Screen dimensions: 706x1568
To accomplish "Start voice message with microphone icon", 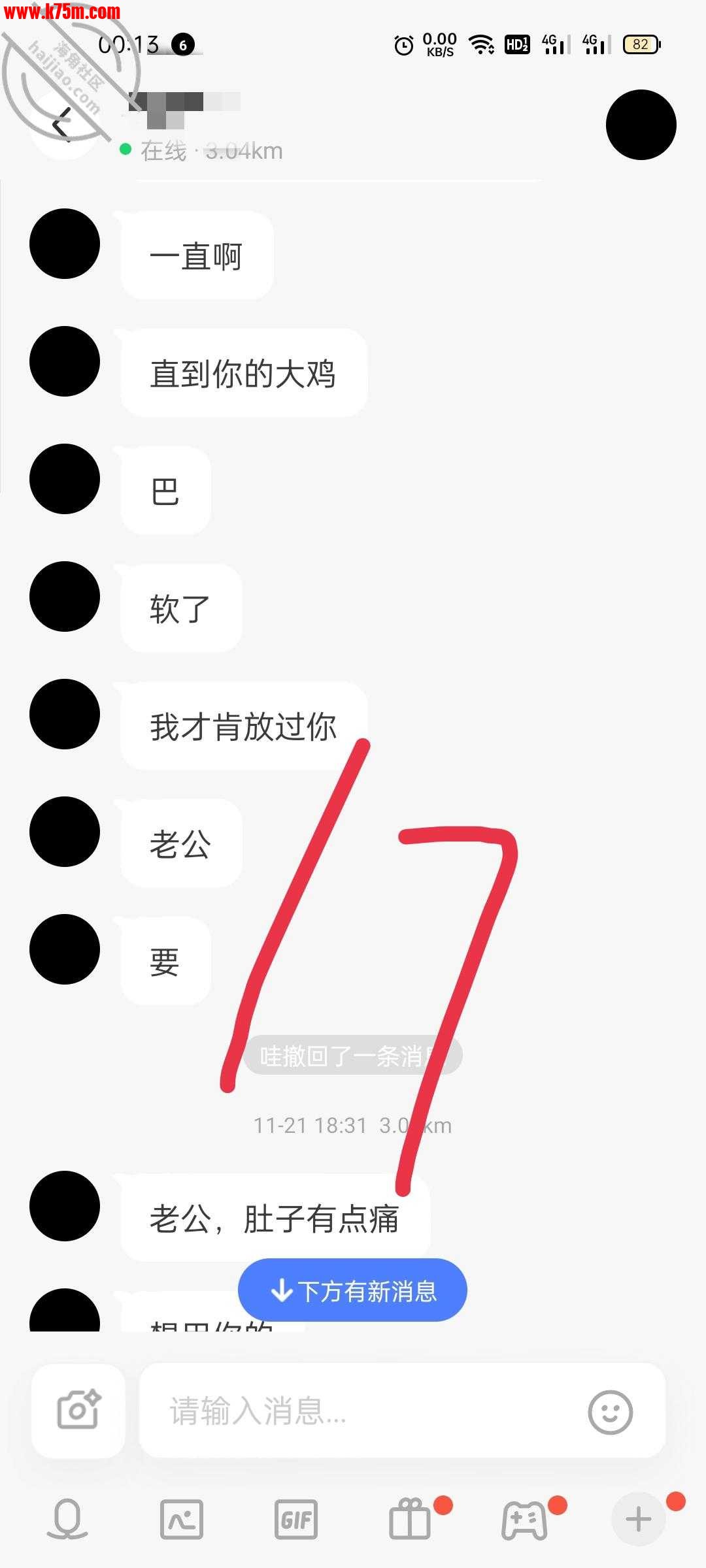I will click(x=67, y=1519).
